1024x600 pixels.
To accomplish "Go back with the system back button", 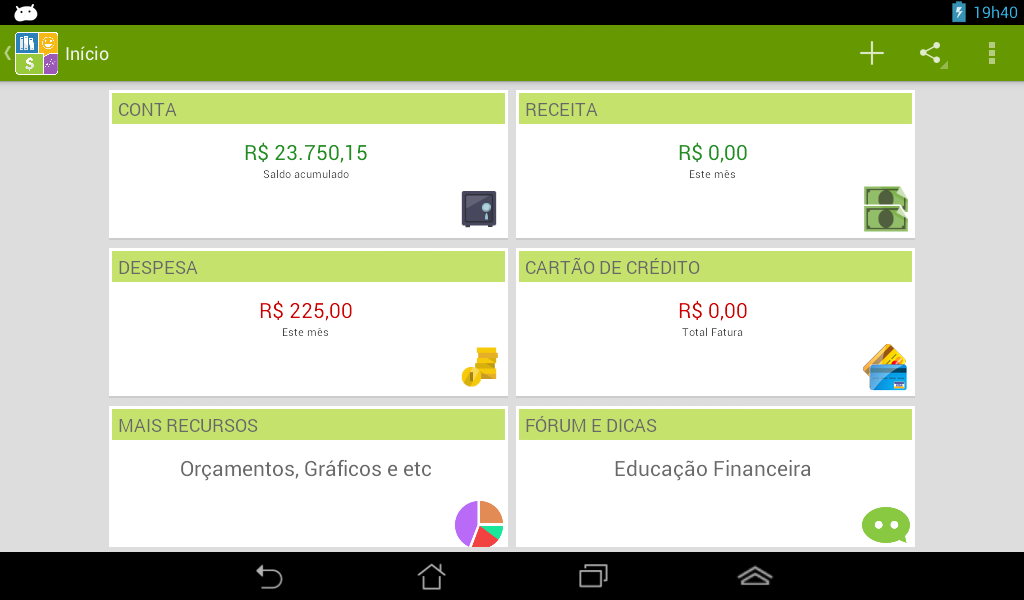I will pyautogui.click(x=269, y=576).
